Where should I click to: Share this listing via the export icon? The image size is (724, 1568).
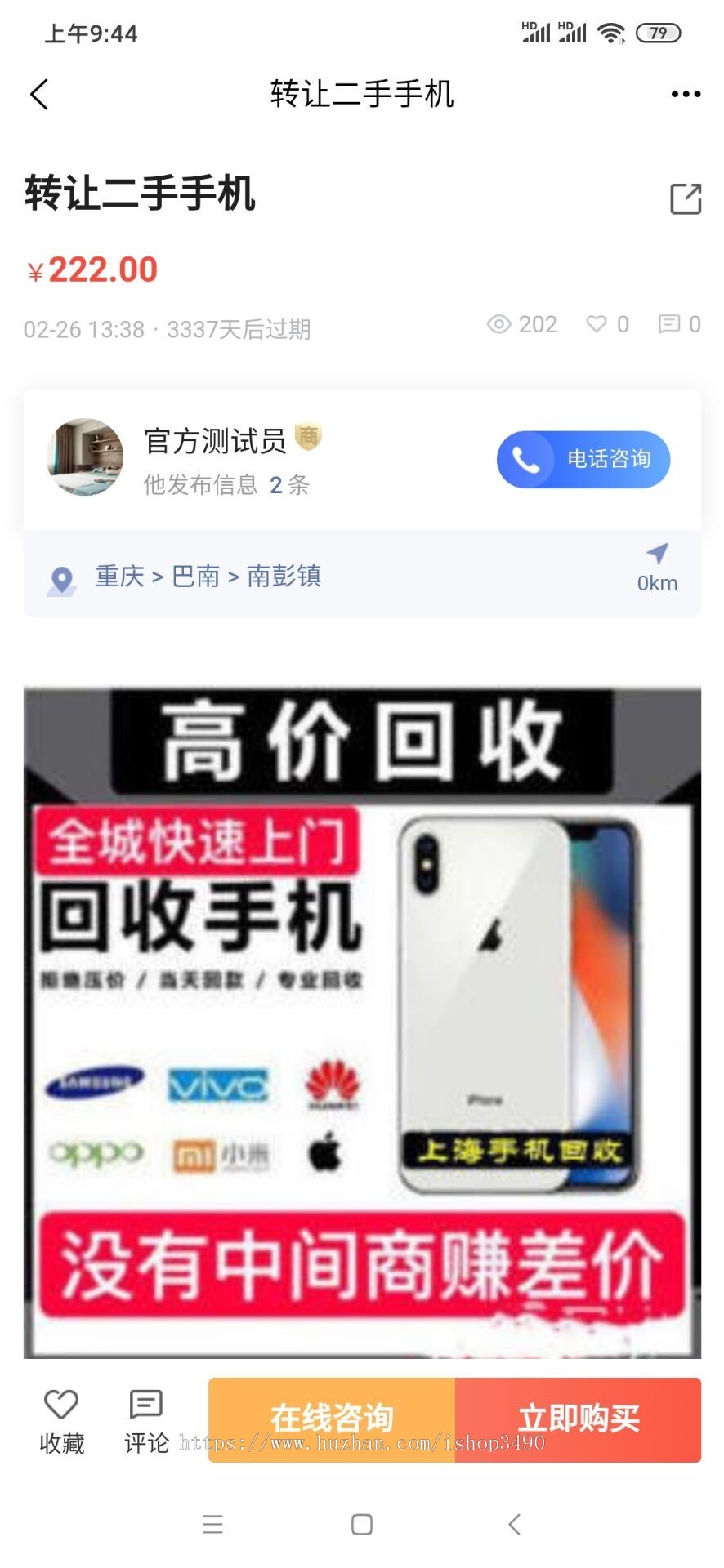685,198
